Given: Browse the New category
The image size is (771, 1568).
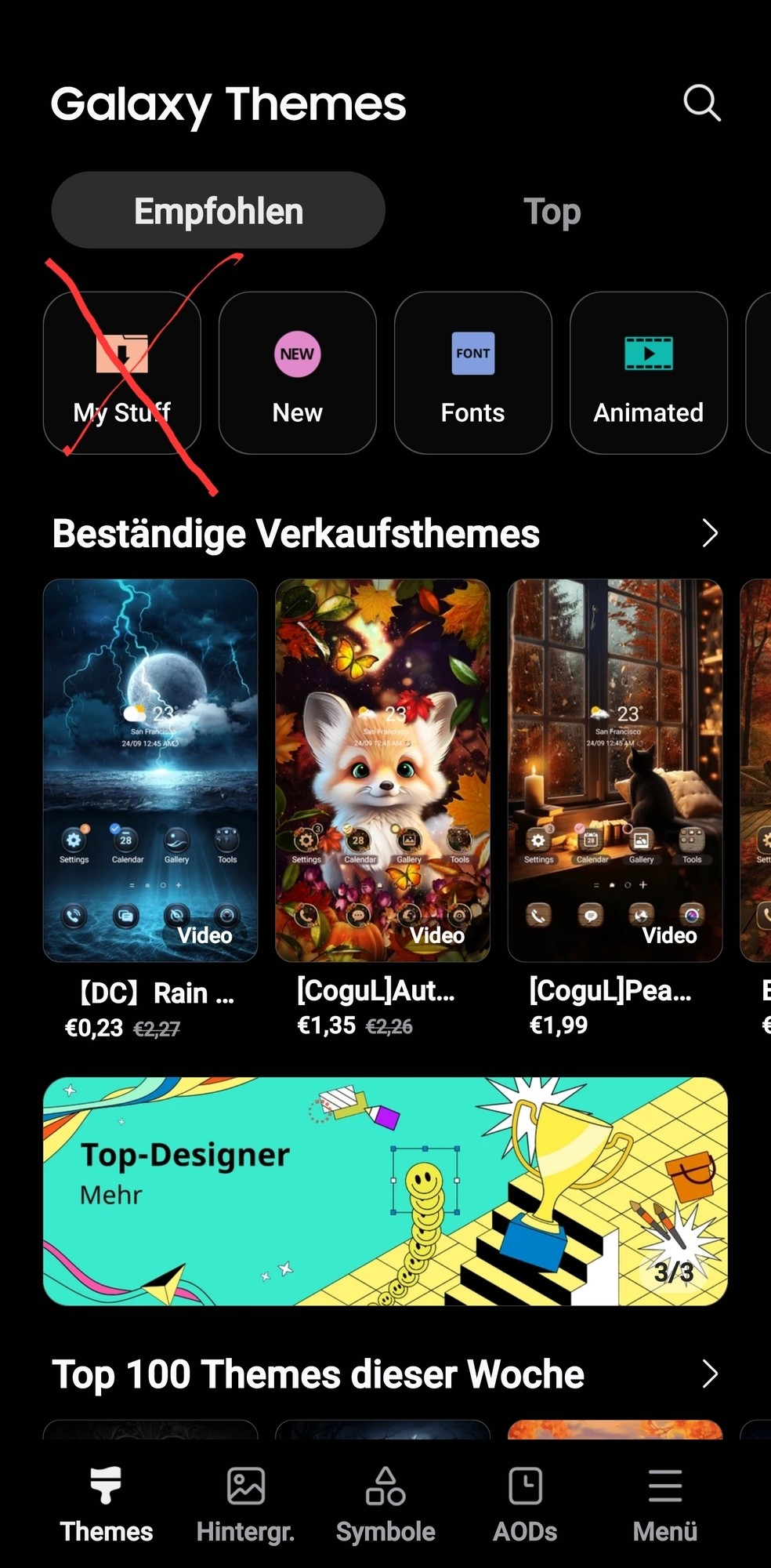Looking at the screenshot, I should pos(298,373).
